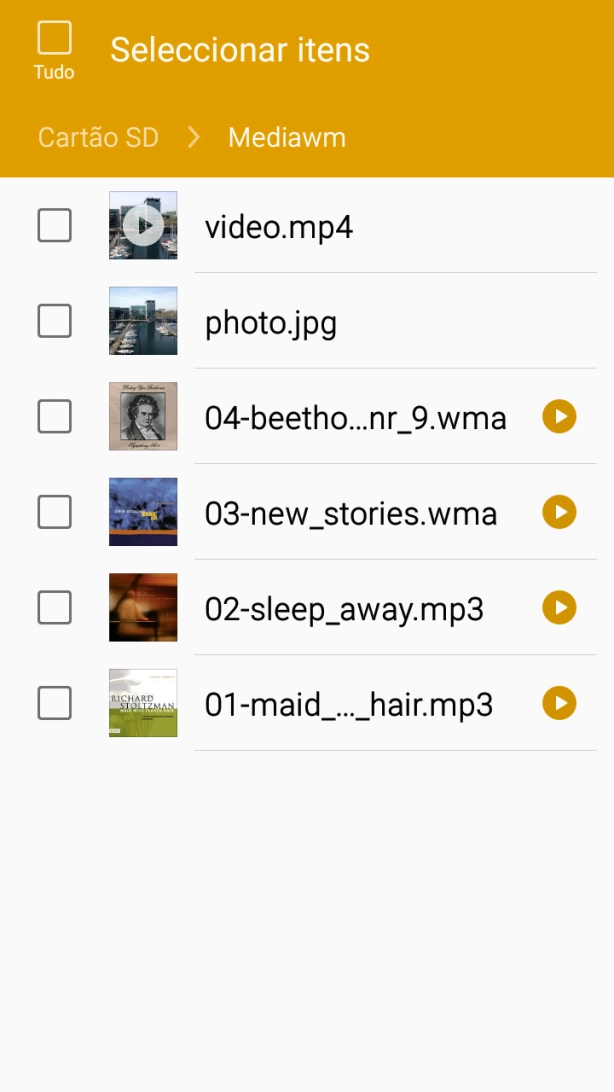Start playback of 02-sleep_away.mp3
Screen dimensions: 614x1092
tap(559, 607)
